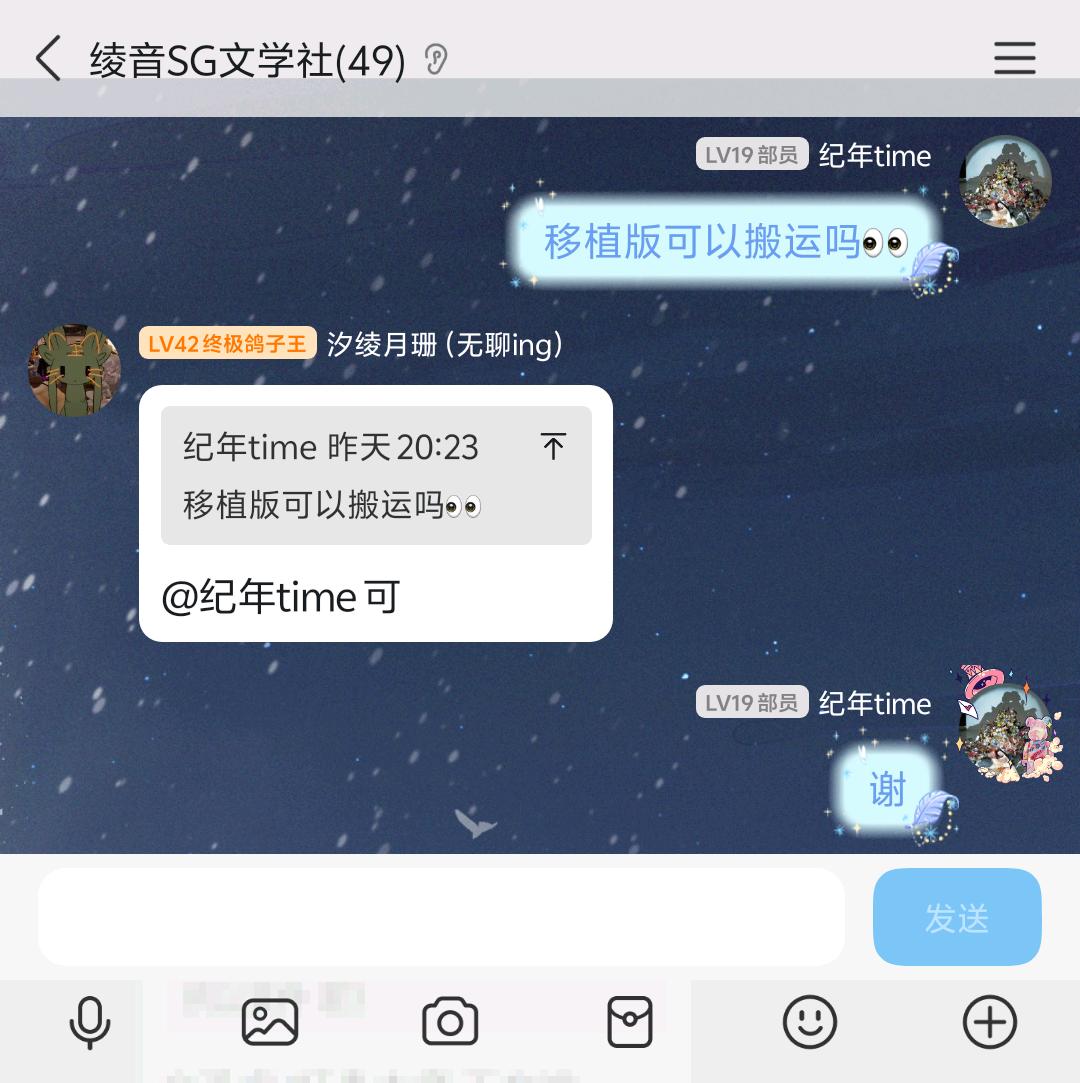Open the picture gallery picker
Image resolution: width=1080 pixels, height=1083 pixels.
click(x=270, y=1022)
